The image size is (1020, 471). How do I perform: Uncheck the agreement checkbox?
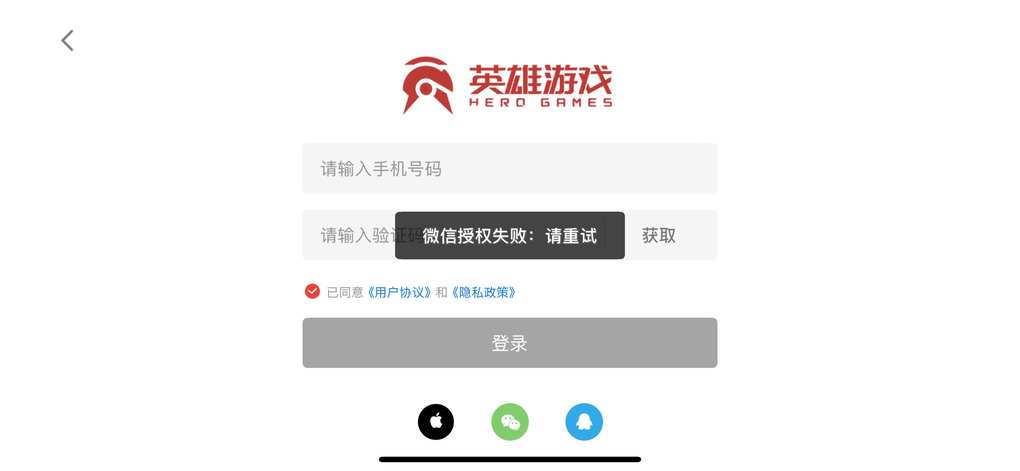coord(312,291)
